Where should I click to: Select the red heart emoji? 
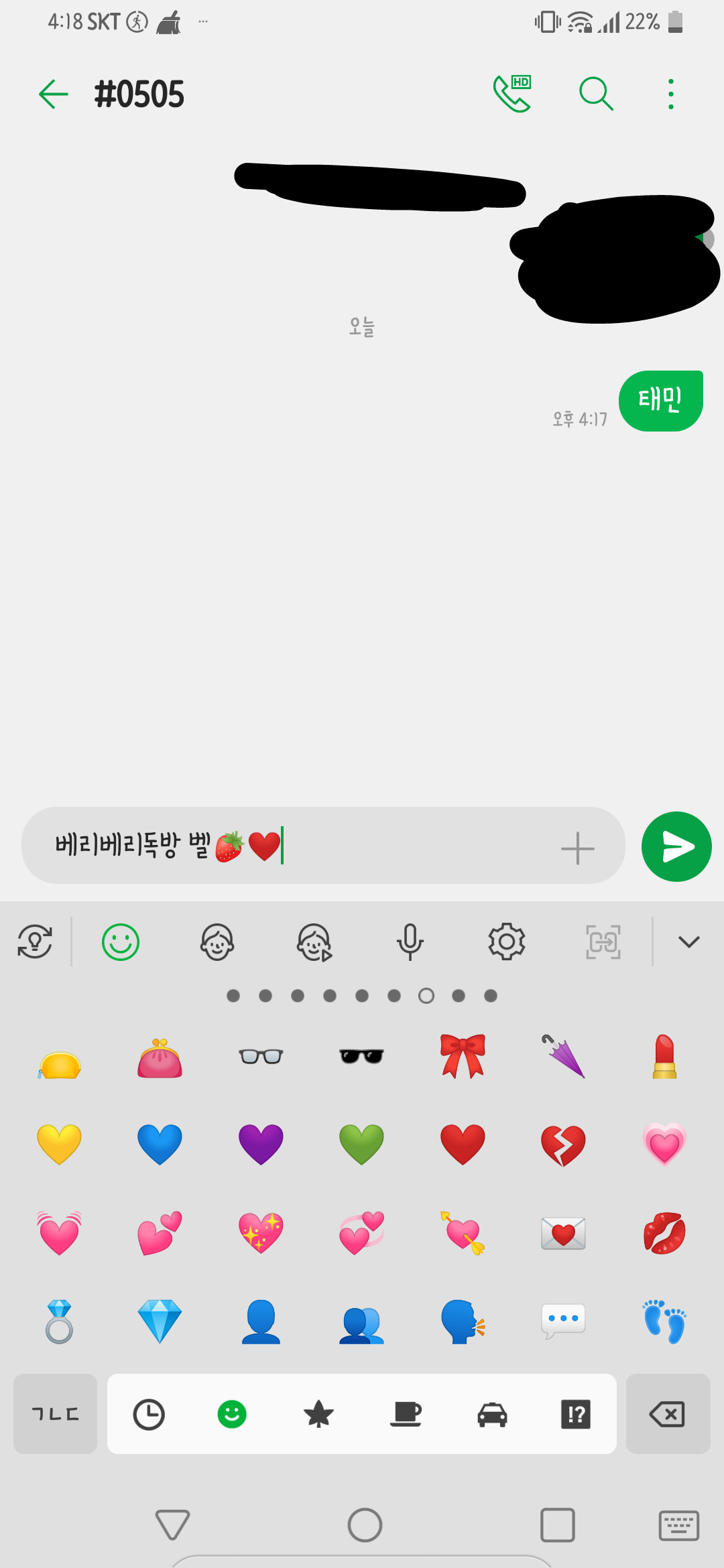pos(462,1144)
